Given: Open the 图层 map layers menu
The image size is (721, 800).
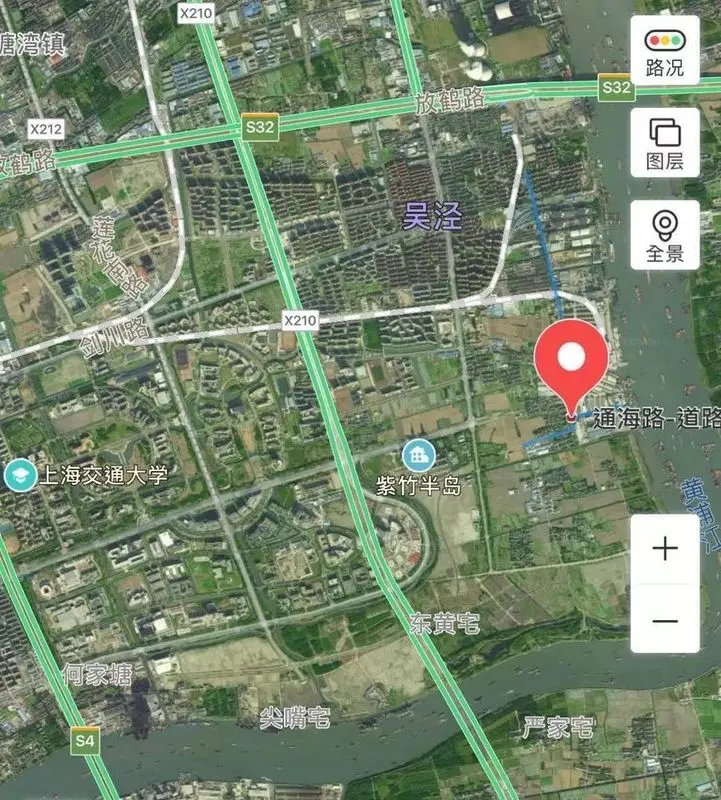Looking at the screenshot, I should [x=665, y=143].
